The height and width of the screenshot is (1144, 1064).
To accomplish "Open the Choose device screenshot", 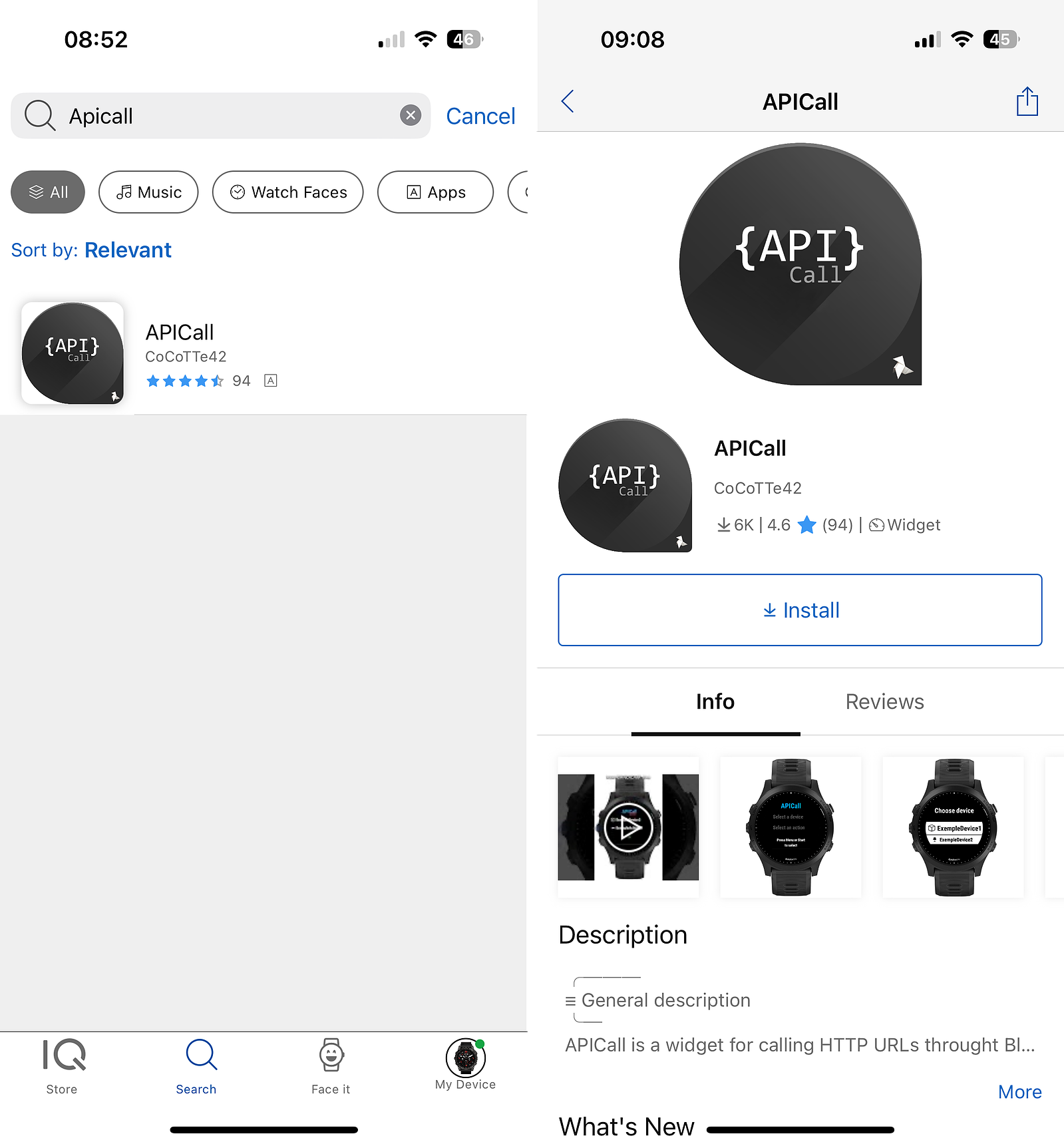I will click(x=953, y=827).
